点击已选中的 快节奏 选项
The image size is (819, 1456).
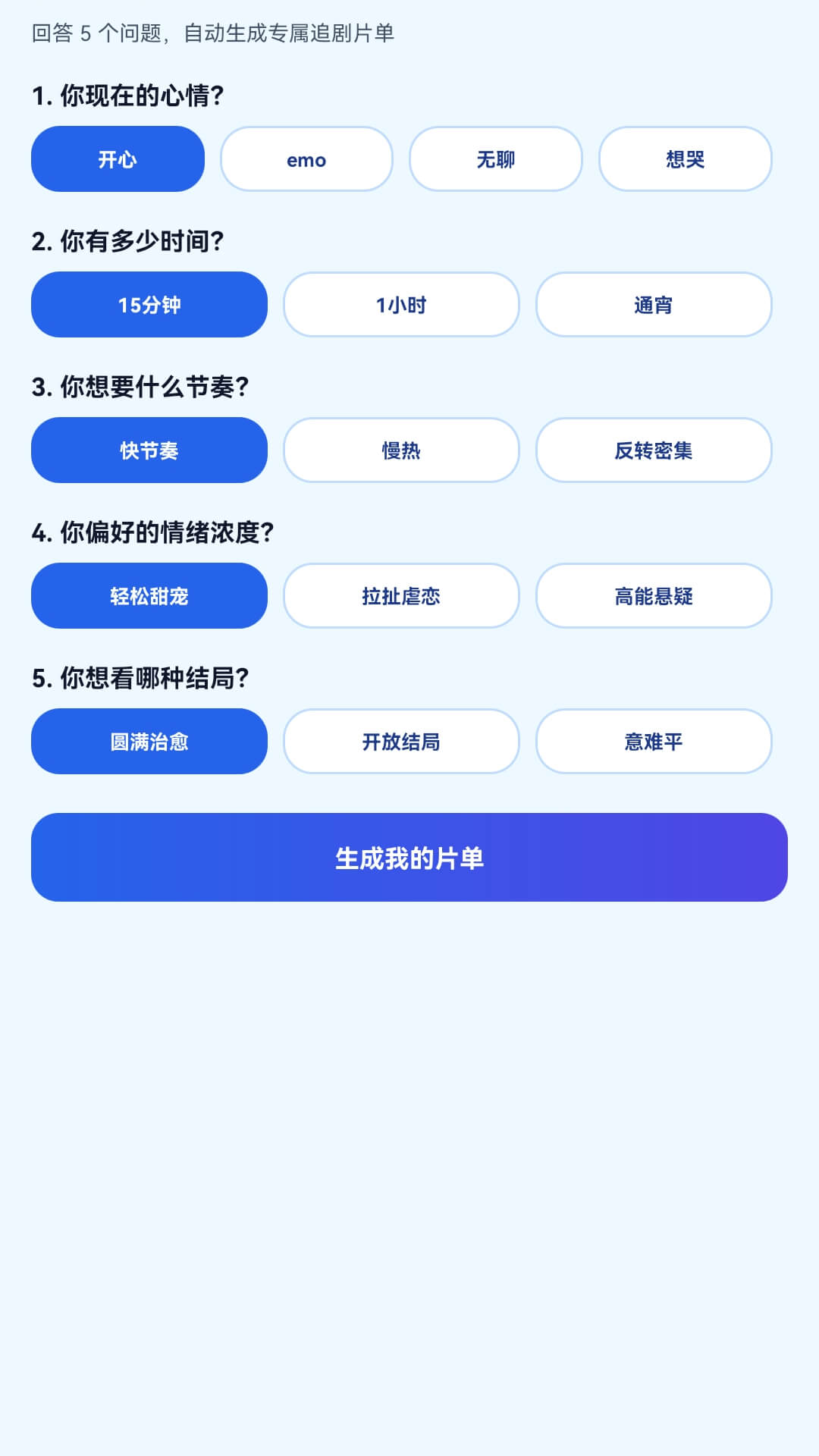click(149, 450)
